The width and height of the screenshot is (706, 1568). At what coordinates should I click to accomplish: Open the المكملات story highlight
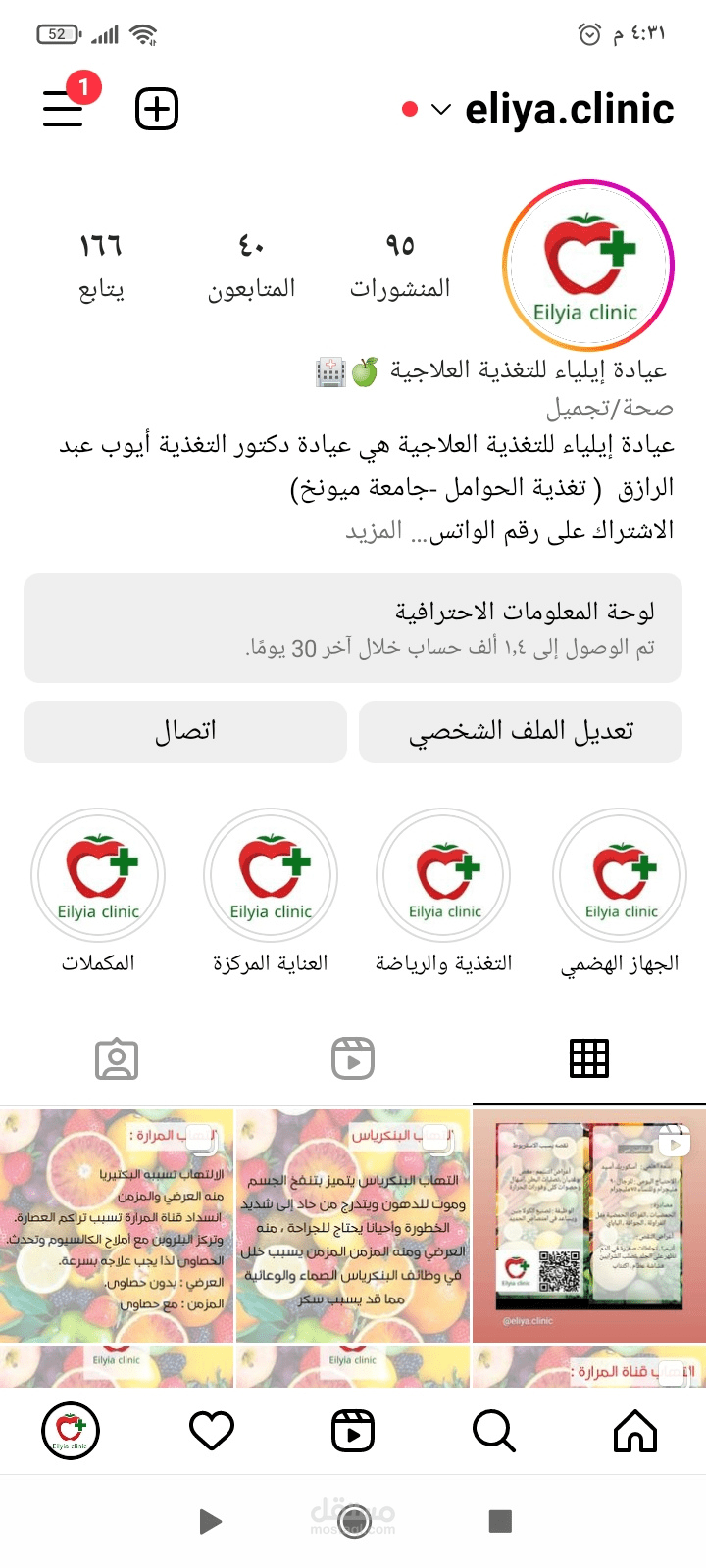coord(98,875)
